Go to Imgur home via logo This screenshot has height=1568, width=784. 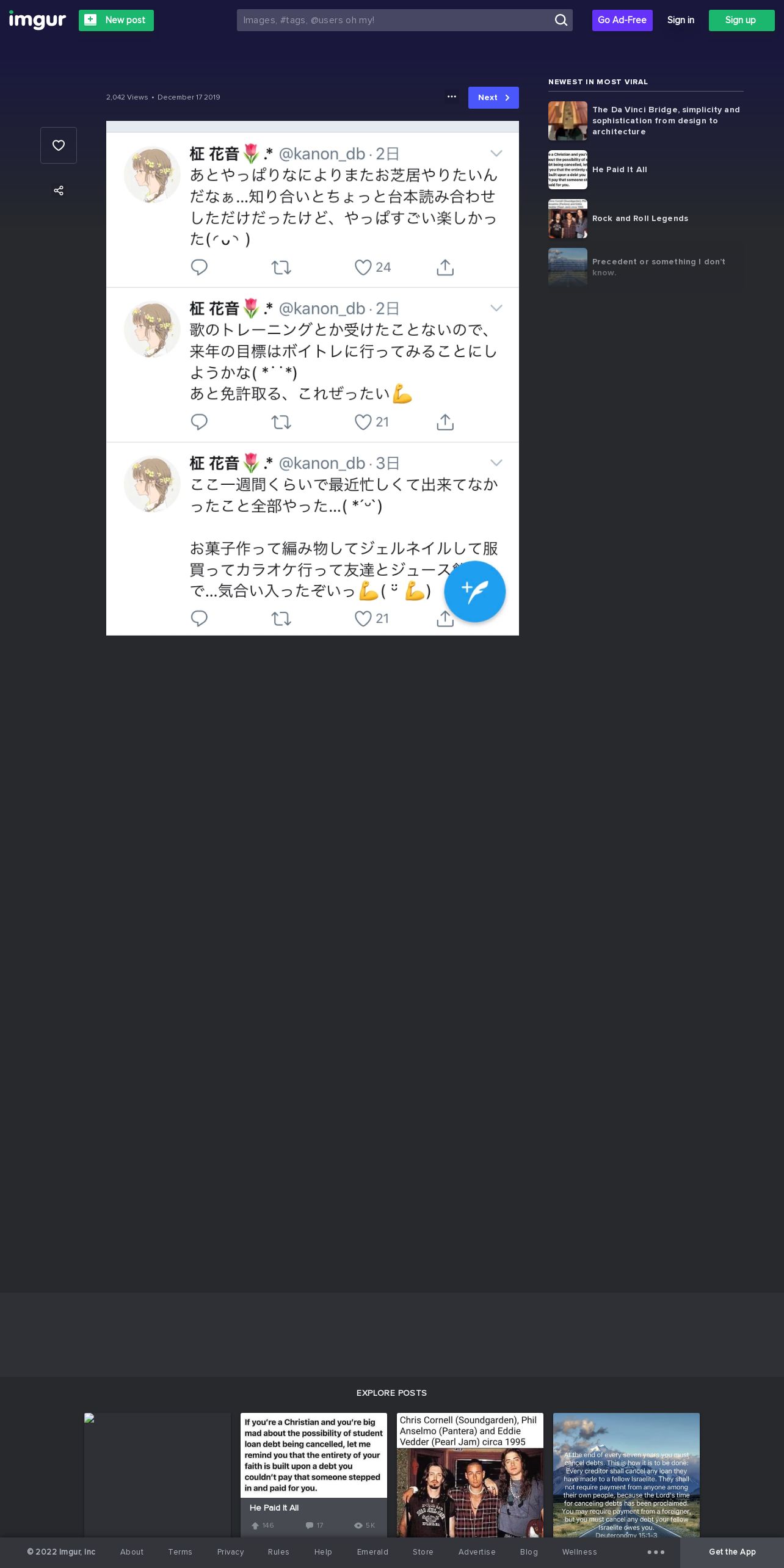point(37,20)
